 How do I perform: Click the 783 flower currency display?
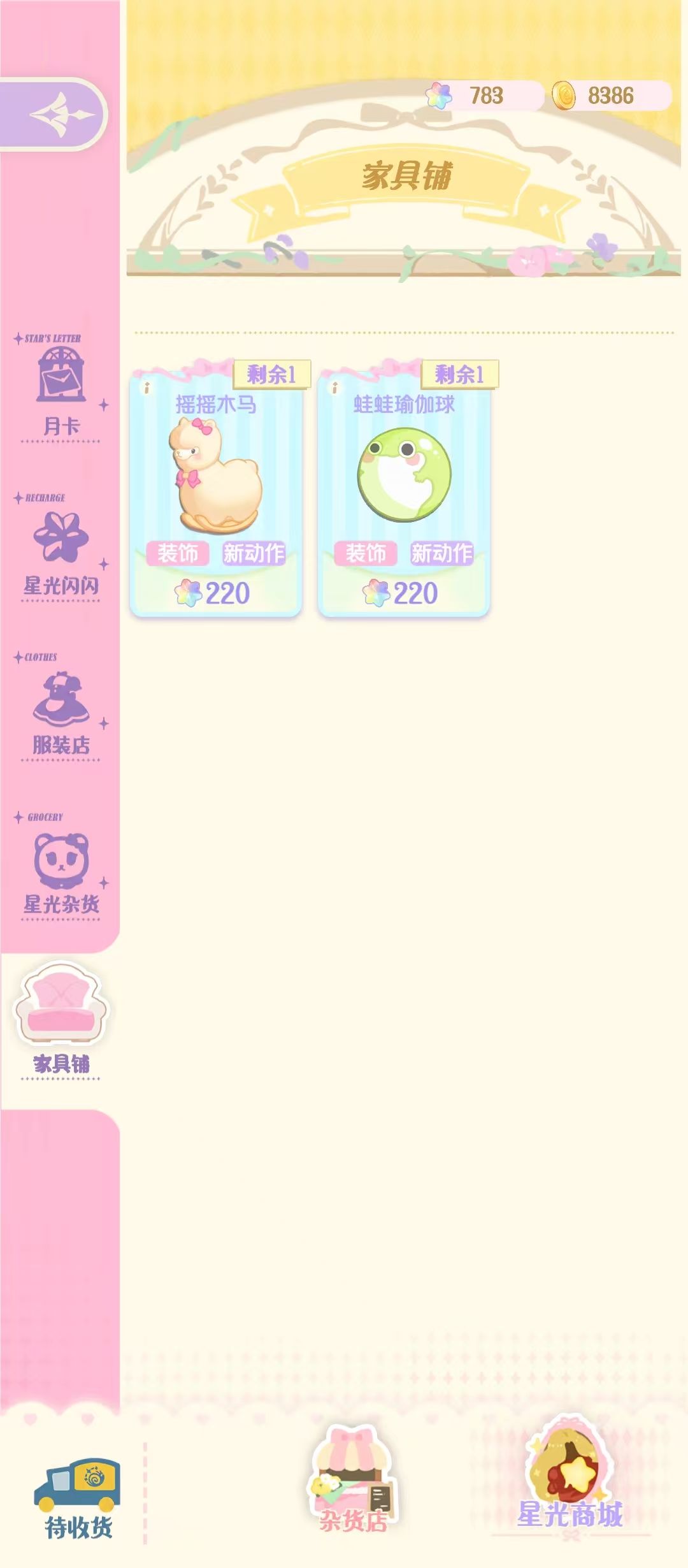(x=484, y=94)
